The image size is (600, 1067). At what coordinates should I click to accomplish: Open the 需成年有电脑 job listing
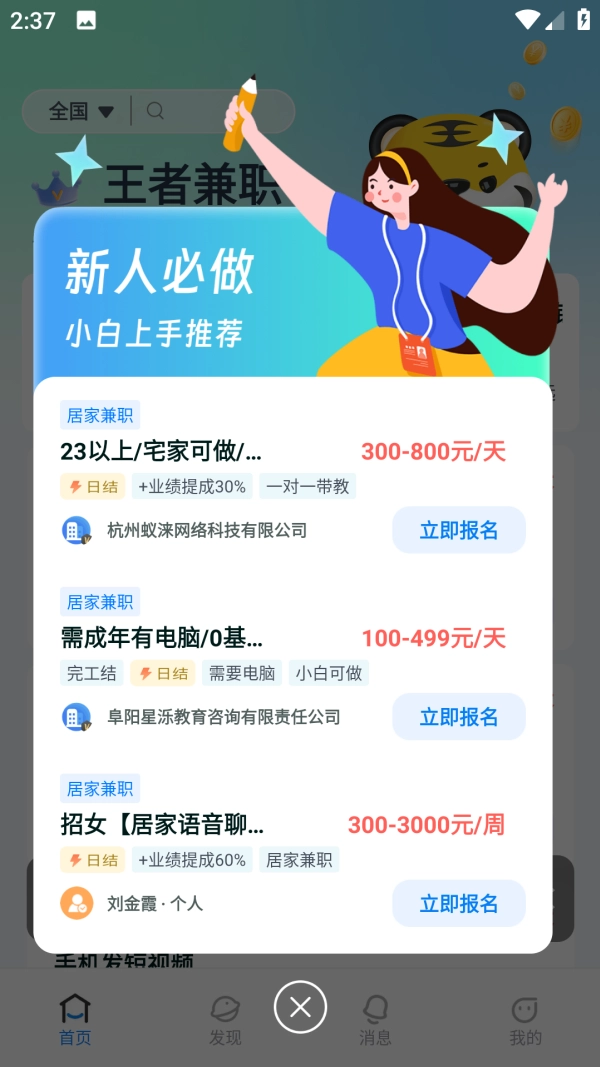[162, 638]
